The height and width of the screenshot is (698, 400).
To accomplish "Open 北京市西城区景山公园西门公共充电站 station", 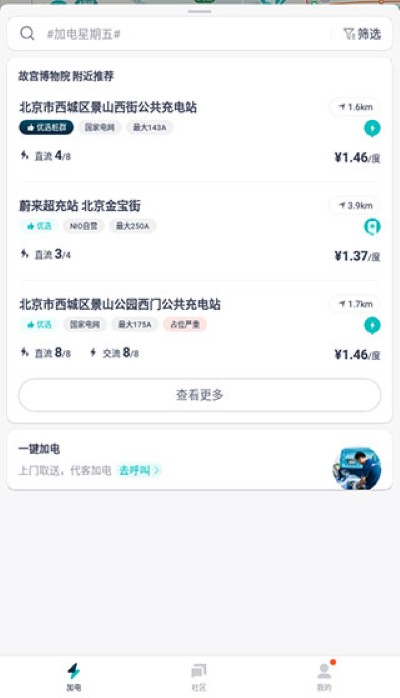I will pyautogui.click(x=120, y=304).
